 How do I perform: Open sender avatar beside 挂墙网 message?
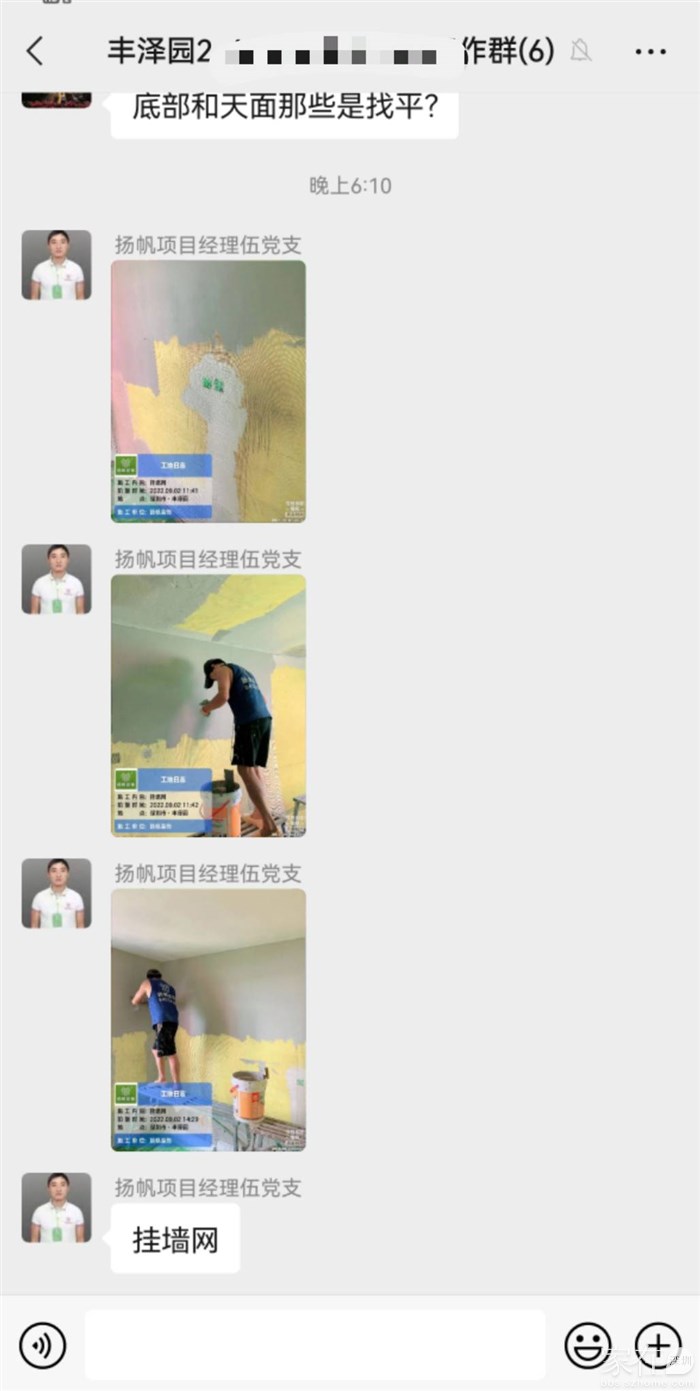click(56, 1207)
